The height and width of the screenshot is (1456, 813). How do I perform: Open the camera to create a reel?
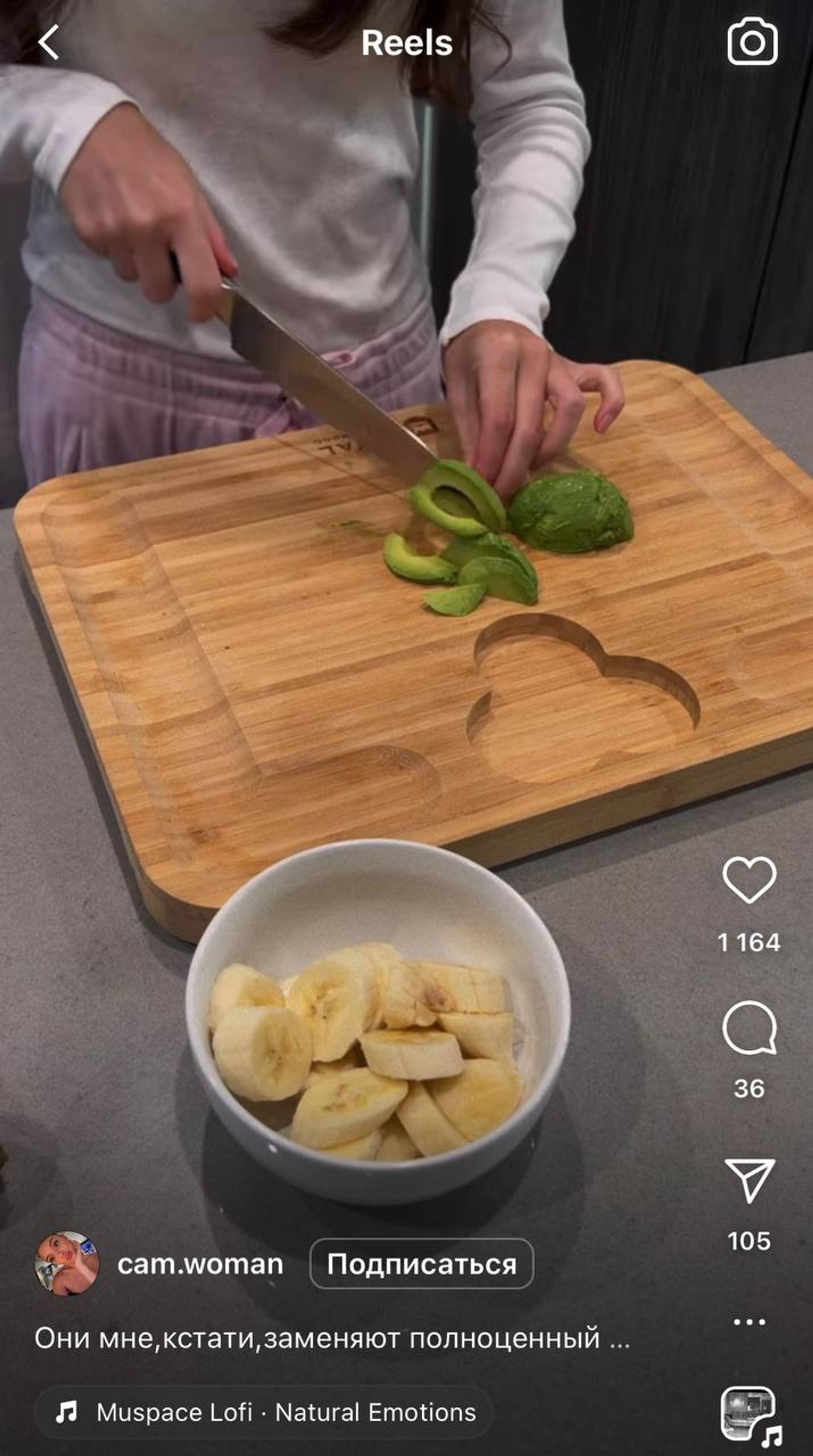click(752, 42)
